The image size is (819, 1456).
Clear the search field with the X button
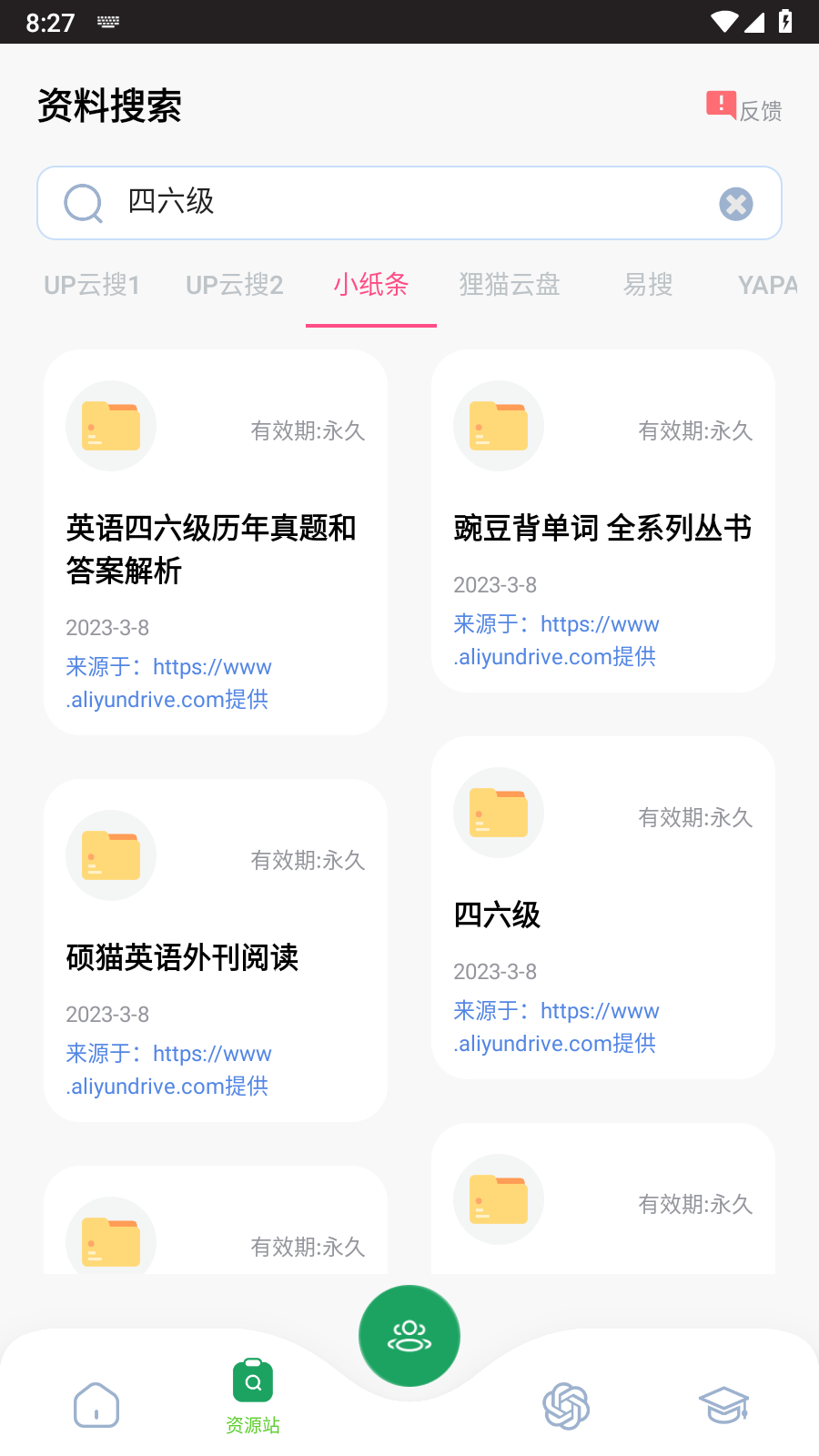click(x=735, y=203)
